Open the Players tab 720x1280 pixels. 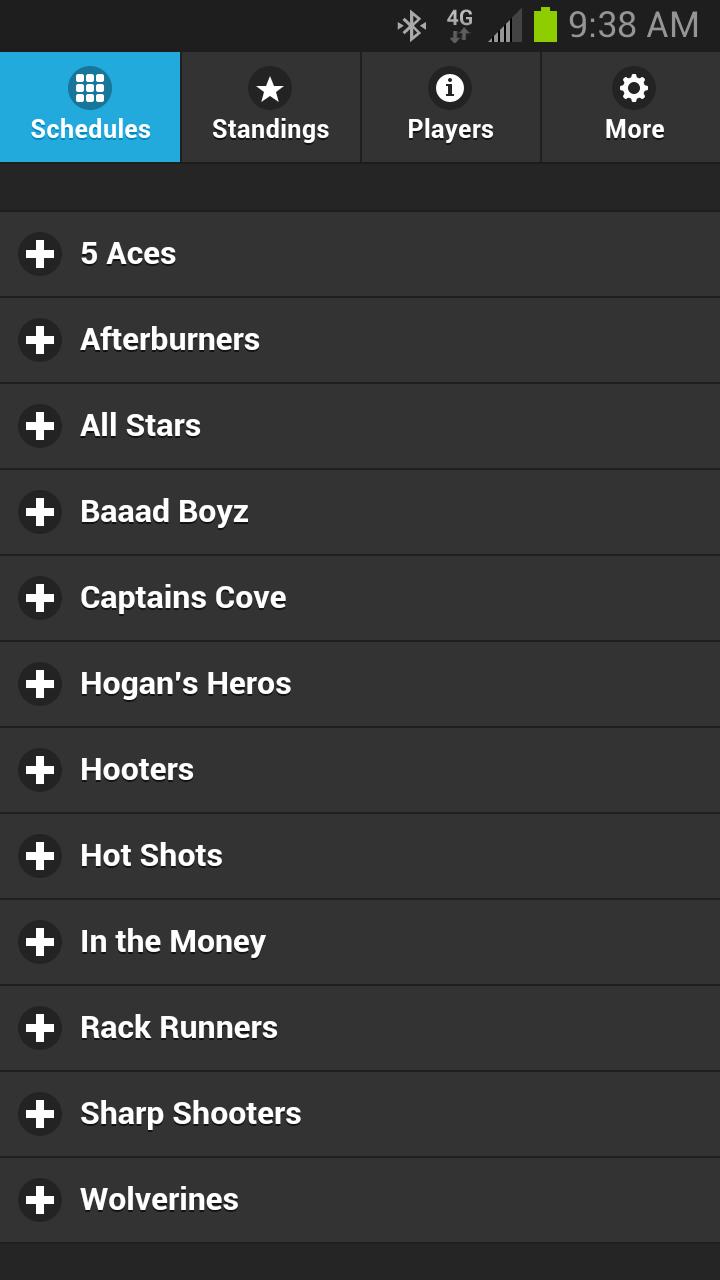tap(450, 107)
